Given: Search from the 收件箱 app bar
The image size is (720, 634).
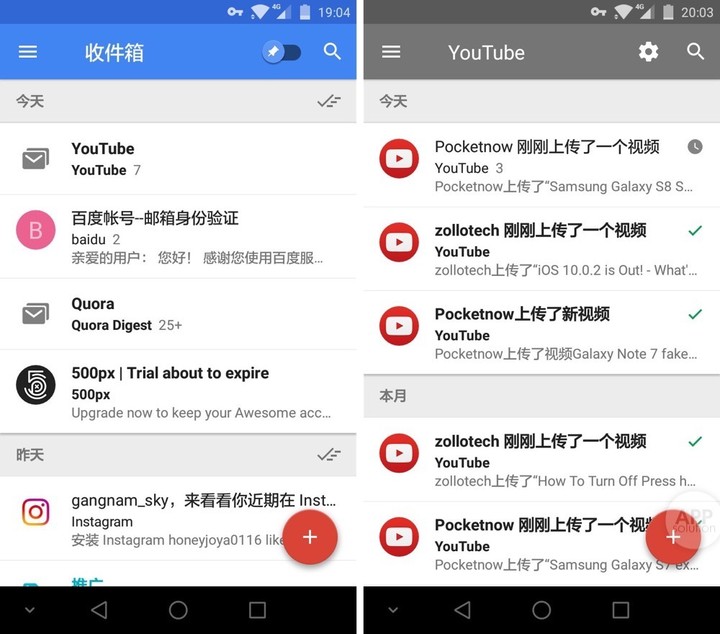Looking at the screenshot, I should coord(333,52).
